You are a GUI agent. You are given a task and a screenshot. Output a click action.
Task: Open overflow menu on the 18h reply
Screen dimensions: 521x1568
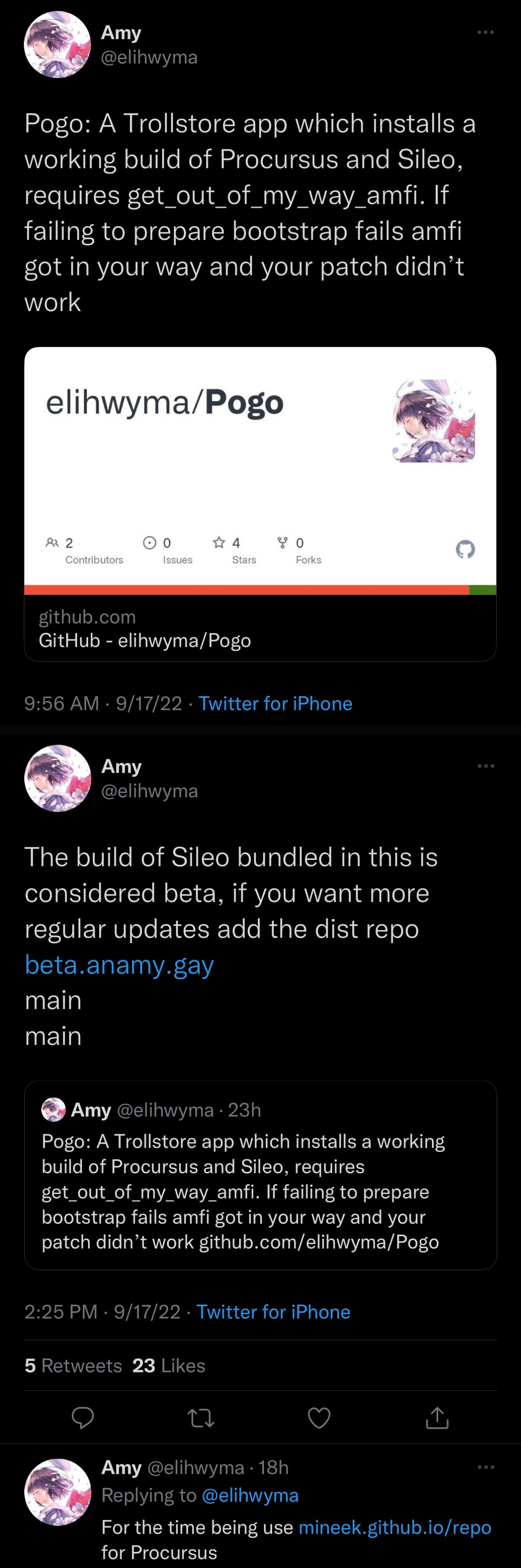pyautogui.click(x=485, y=1468)
